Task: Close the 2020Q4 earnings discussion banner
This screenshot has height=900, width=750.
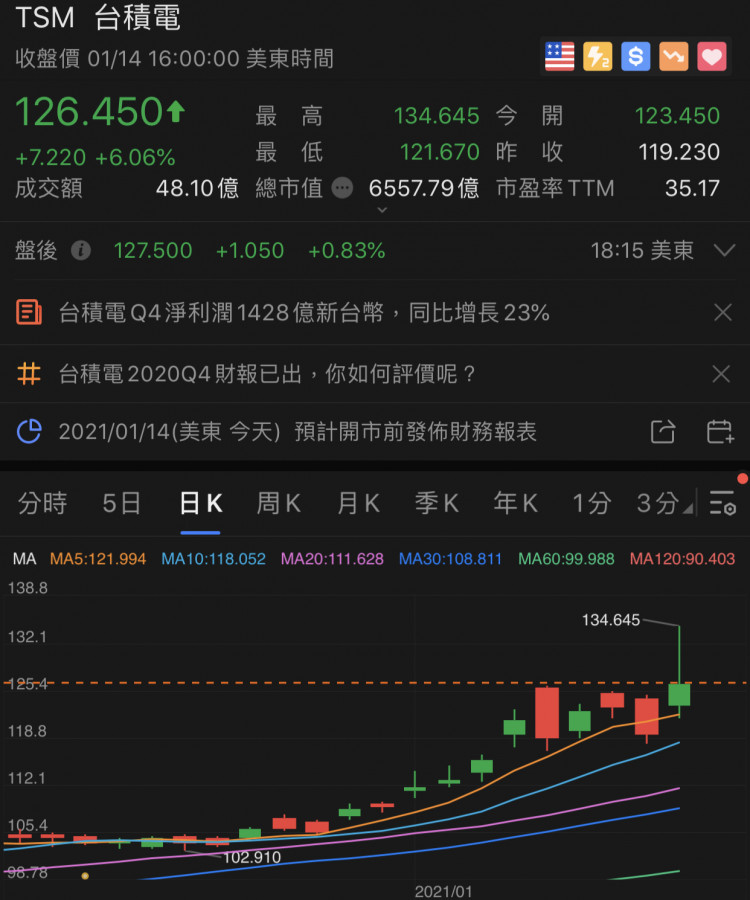Action: pyautogui.click(x=722, y=374)
